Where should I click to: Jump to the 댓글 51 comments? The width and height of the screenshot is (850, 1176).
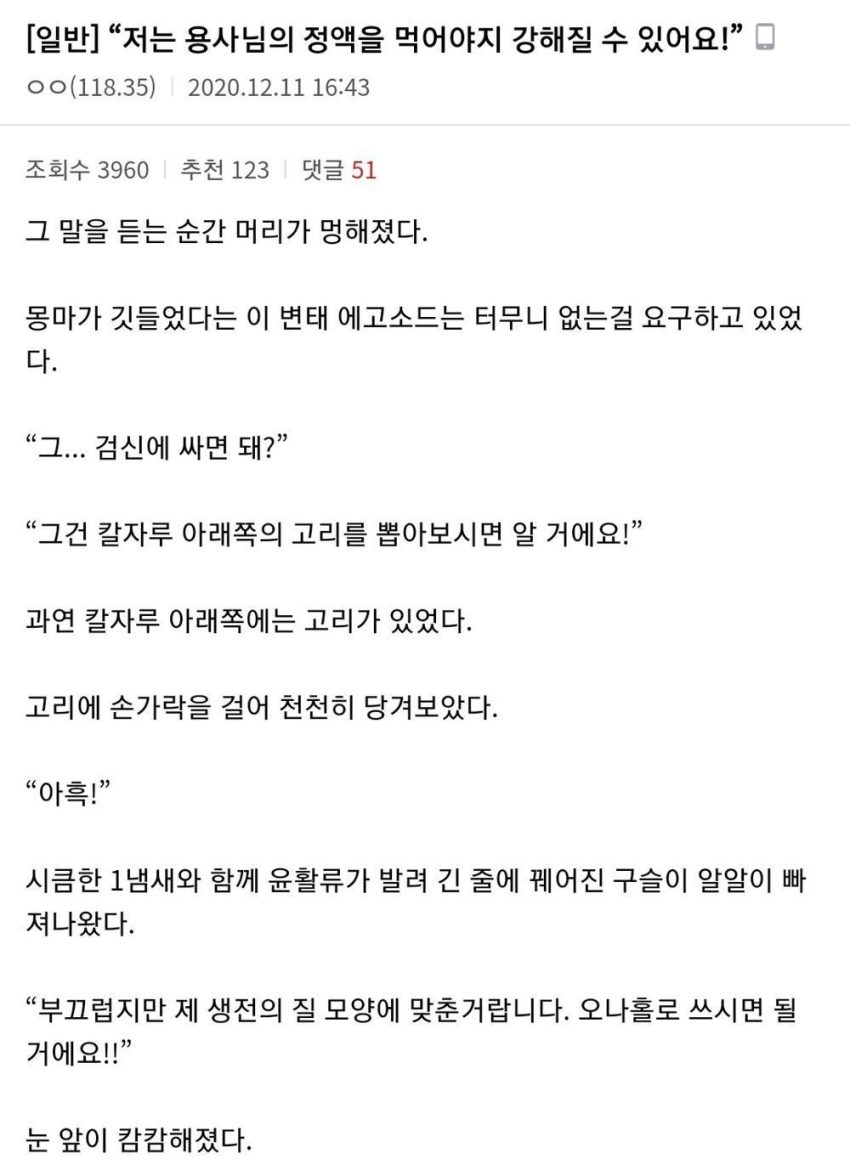click(x=339, y=170)
